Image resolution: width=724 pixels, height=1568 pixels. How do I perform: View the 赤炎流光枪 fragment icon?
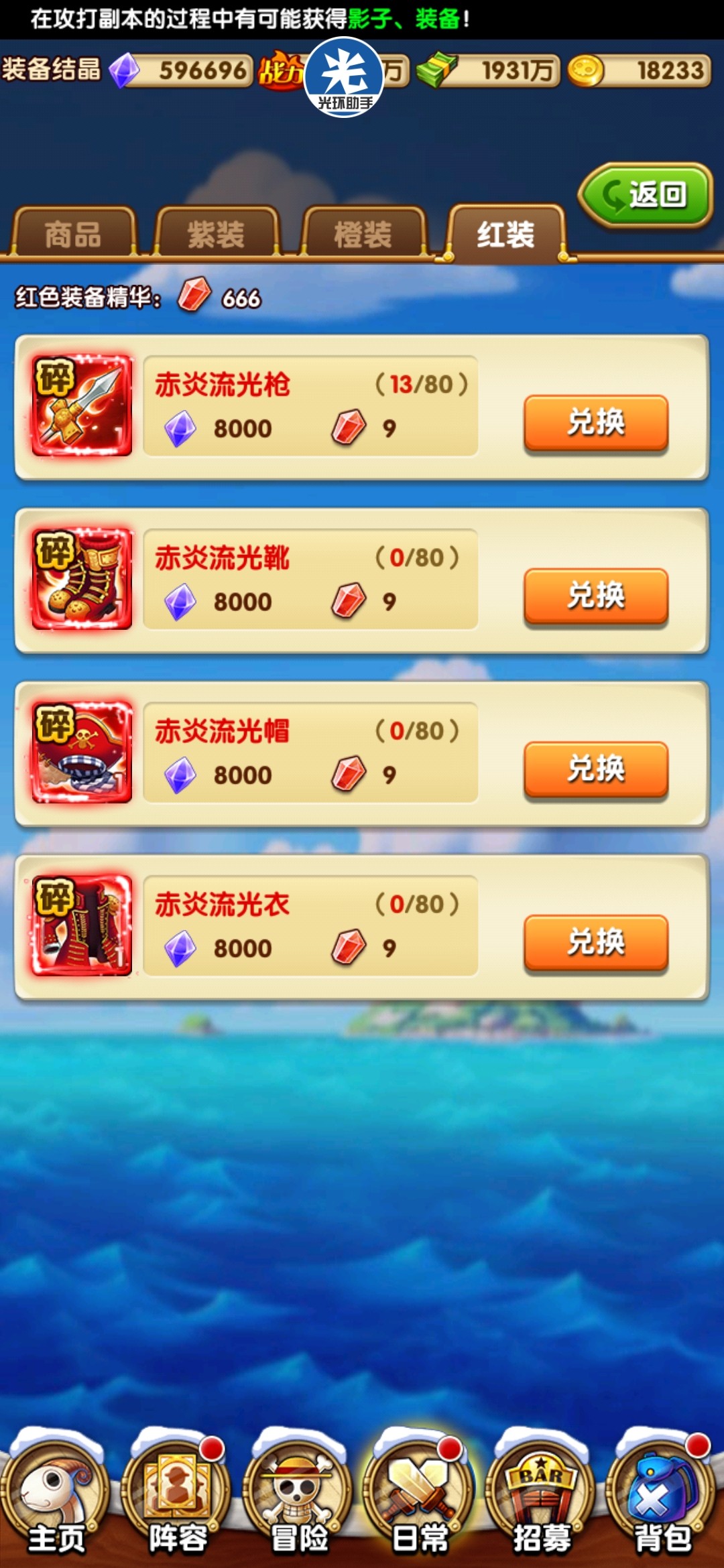(x=82, y=406)
